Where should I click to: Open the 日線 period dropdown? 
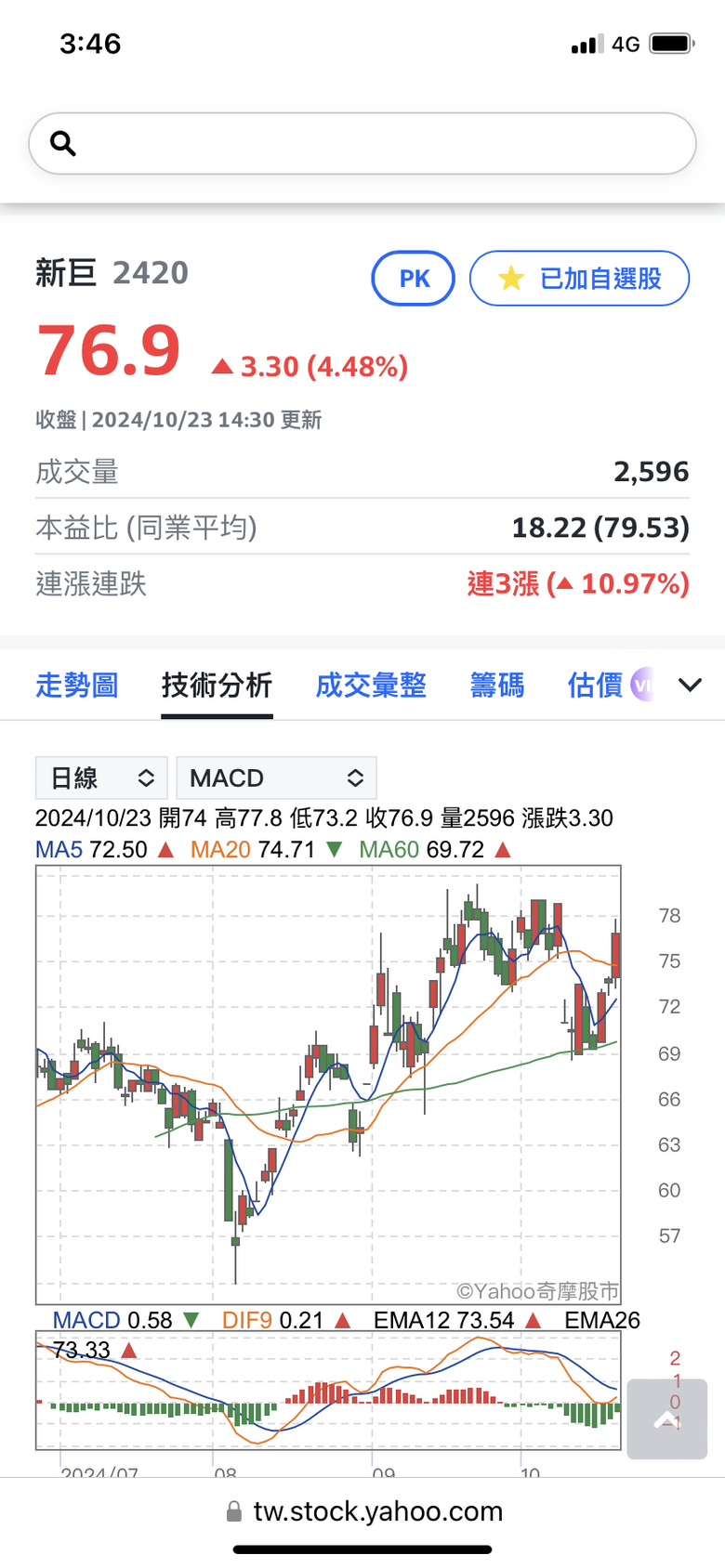[101, 777]
